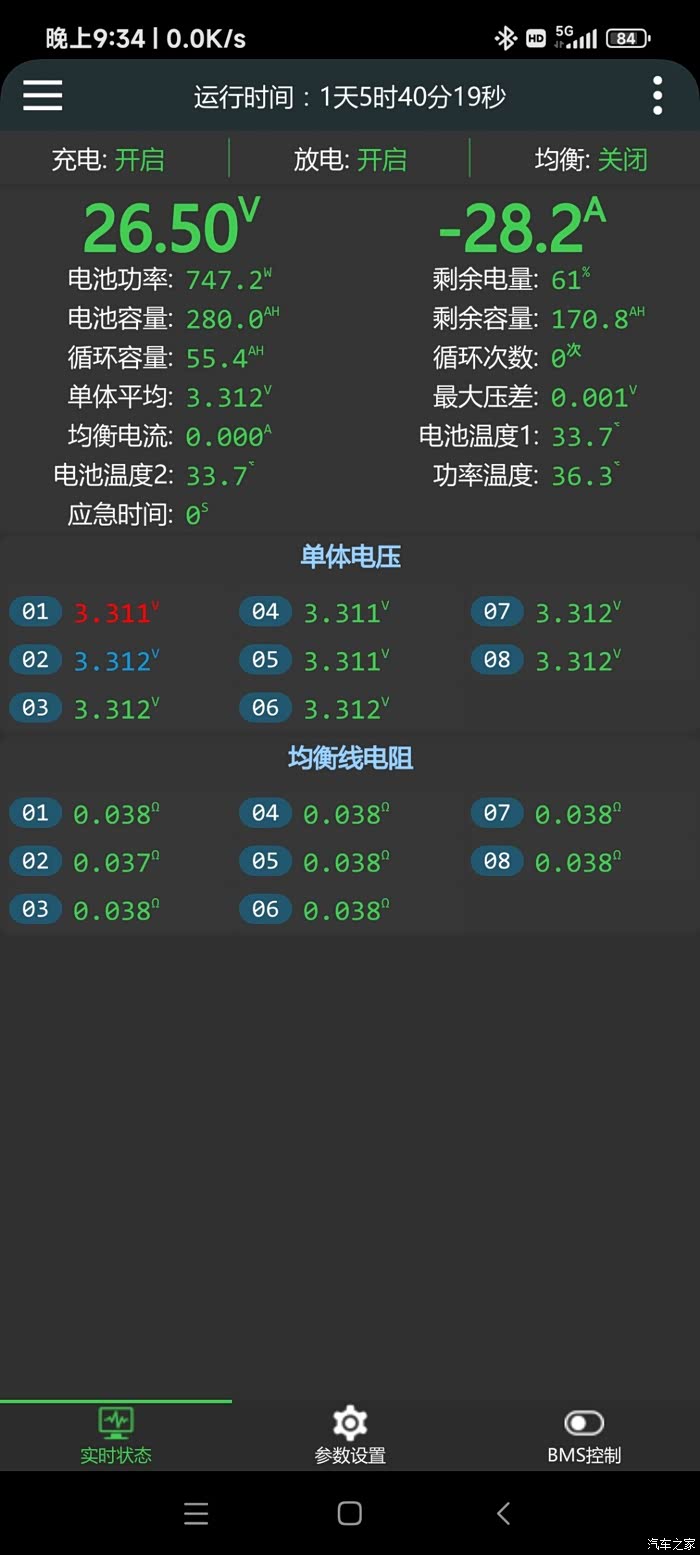This screenshot has height=1555, width=700.
Task: Go to the system home screen
Action: [x=350, y=1513]
